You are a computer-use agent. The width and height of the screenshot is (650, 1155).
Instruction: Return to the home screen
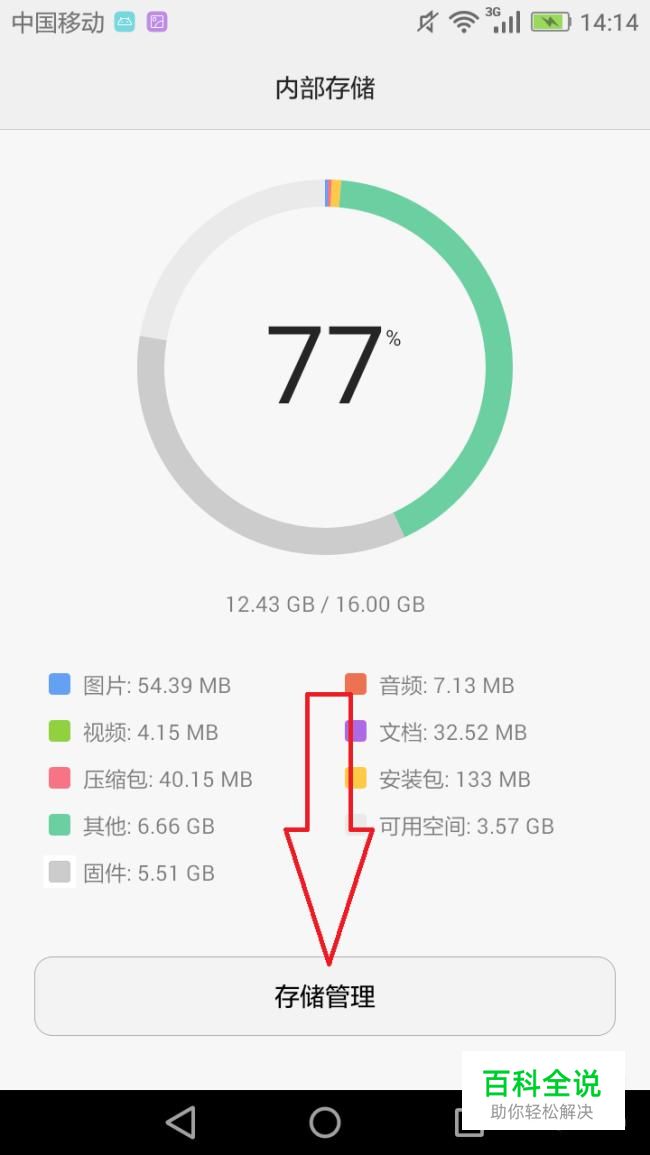325,1122
